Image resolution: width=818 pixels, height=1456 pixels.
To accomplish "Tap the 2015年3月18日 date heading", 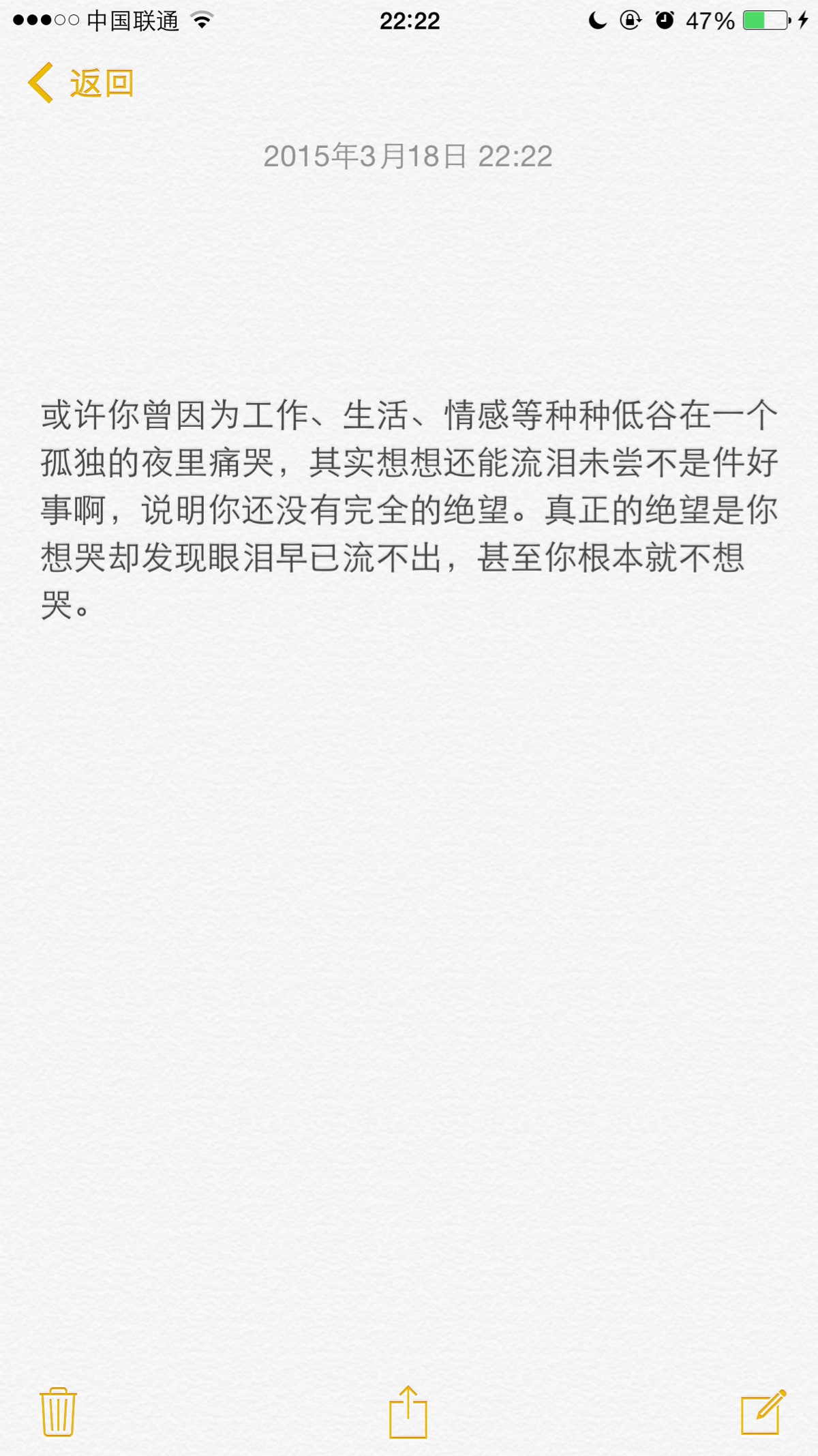I will click(408, 157).
